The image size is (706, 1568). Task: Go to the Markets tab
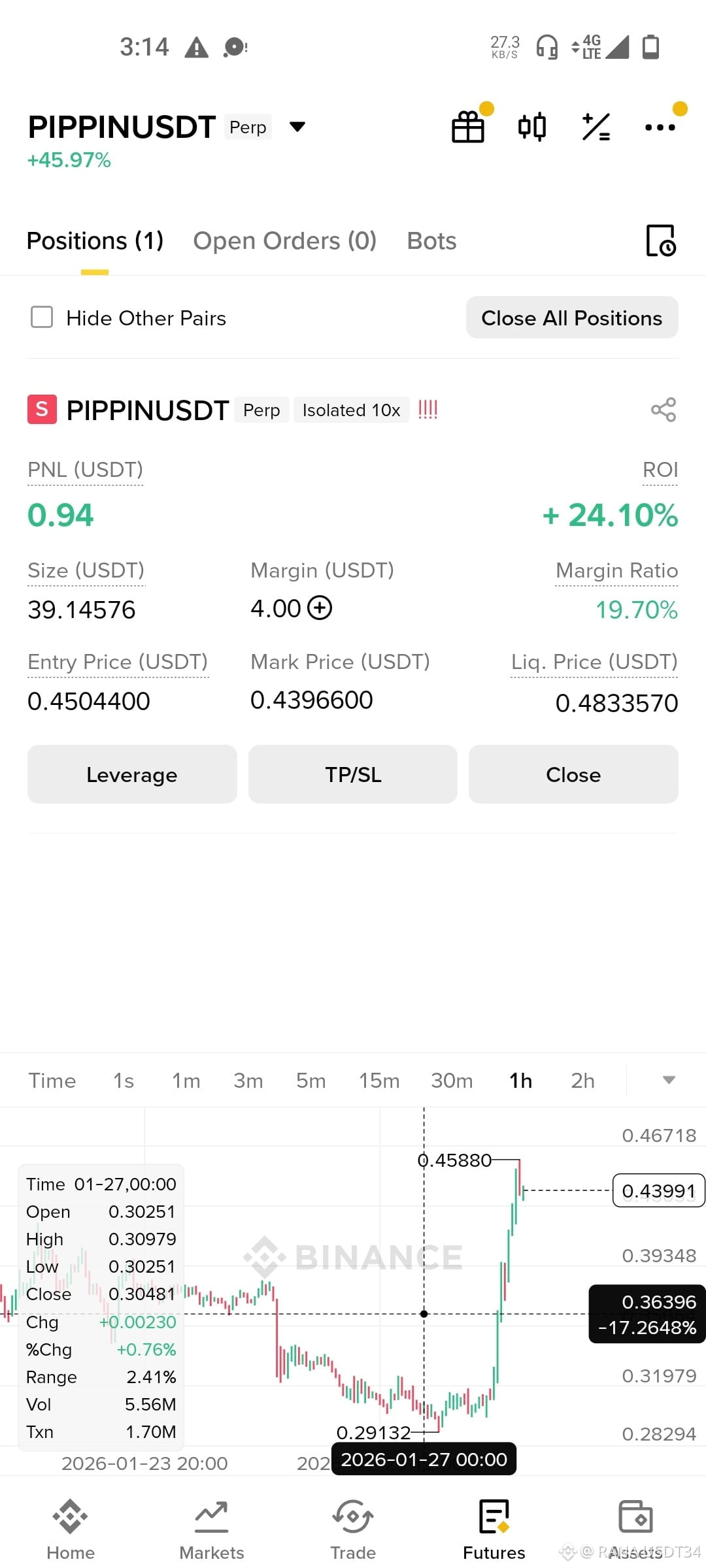tap(212, 1530)
